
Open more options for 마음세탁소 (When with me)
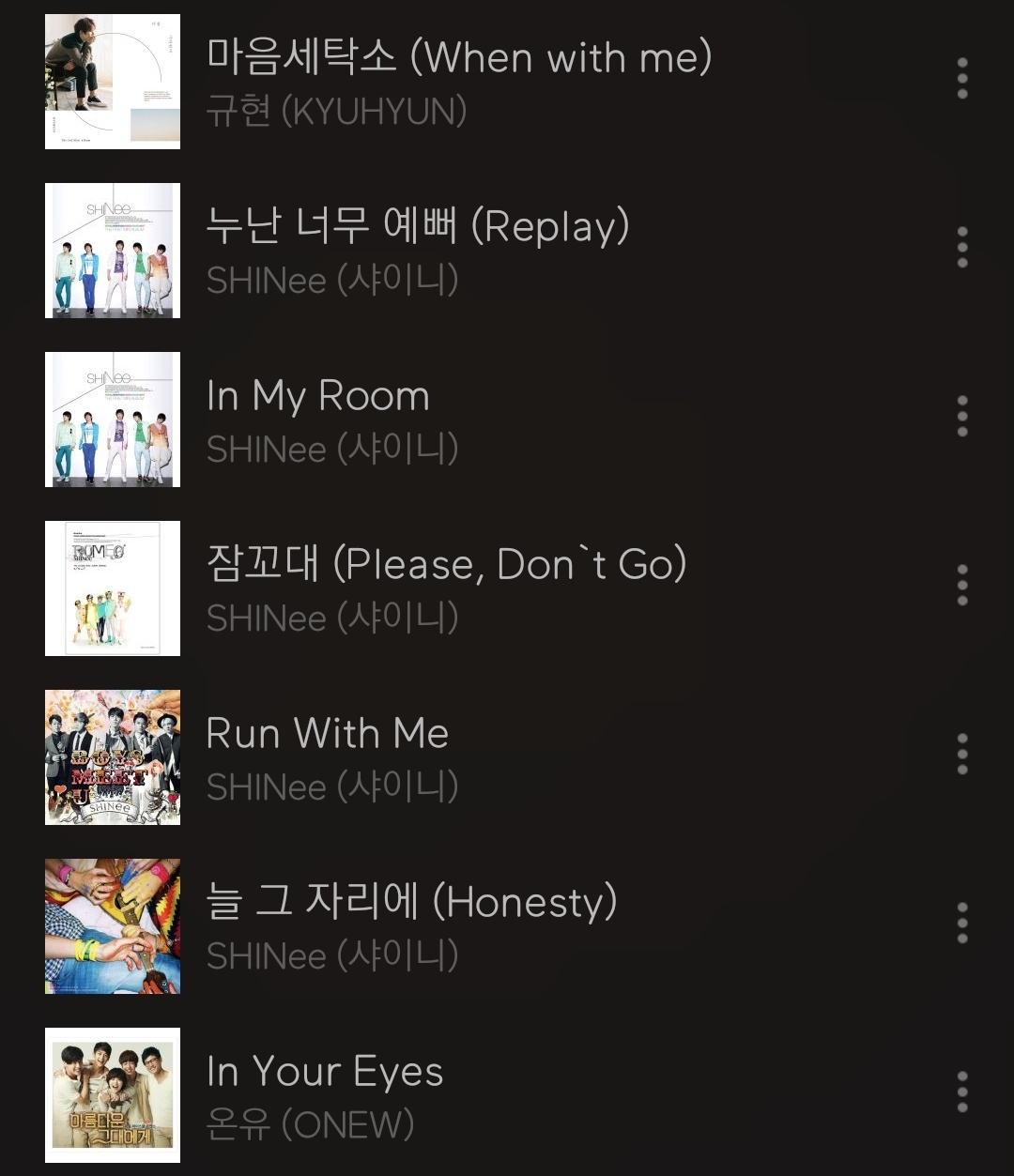[962, 79]
